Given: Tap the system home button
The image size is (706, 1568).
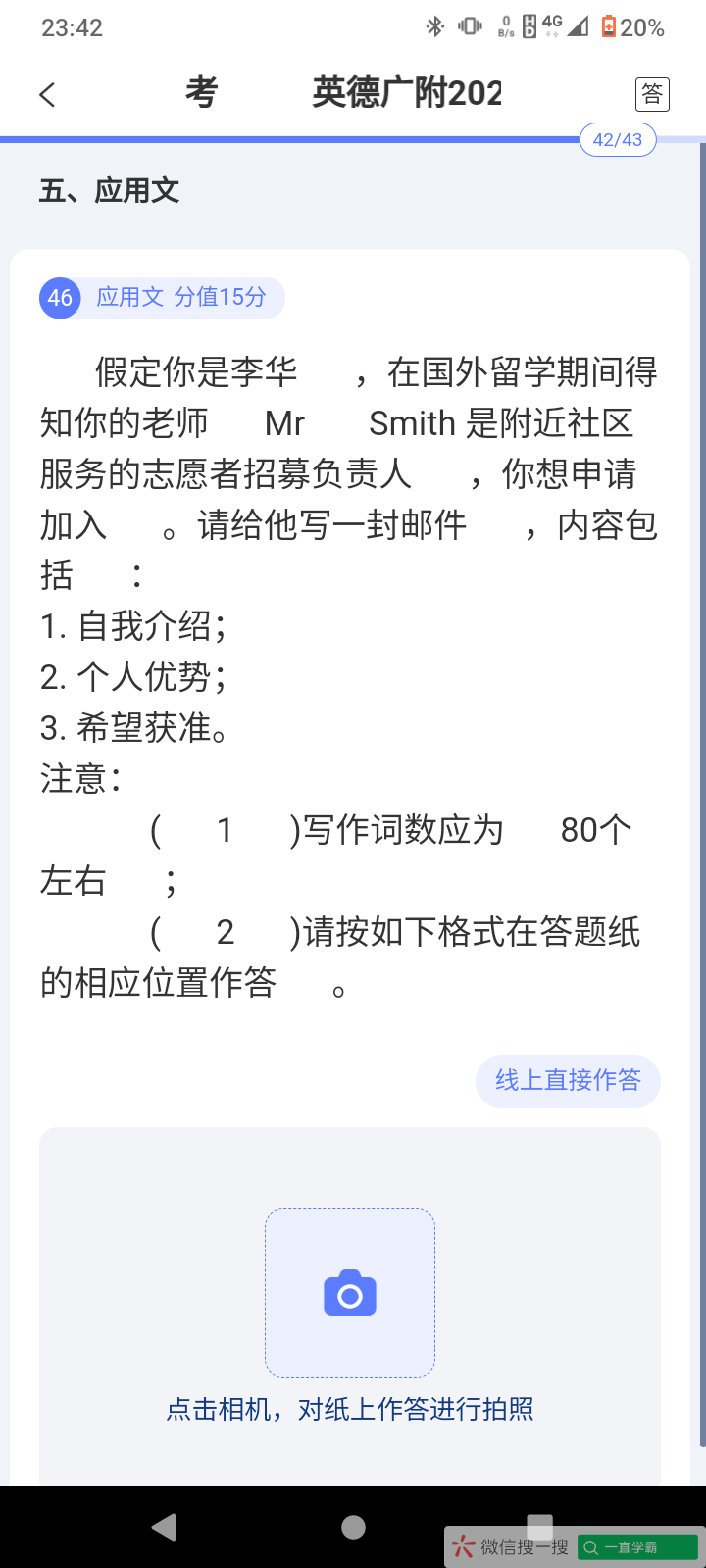Looking at the screenshot, I should [353, 1526].
